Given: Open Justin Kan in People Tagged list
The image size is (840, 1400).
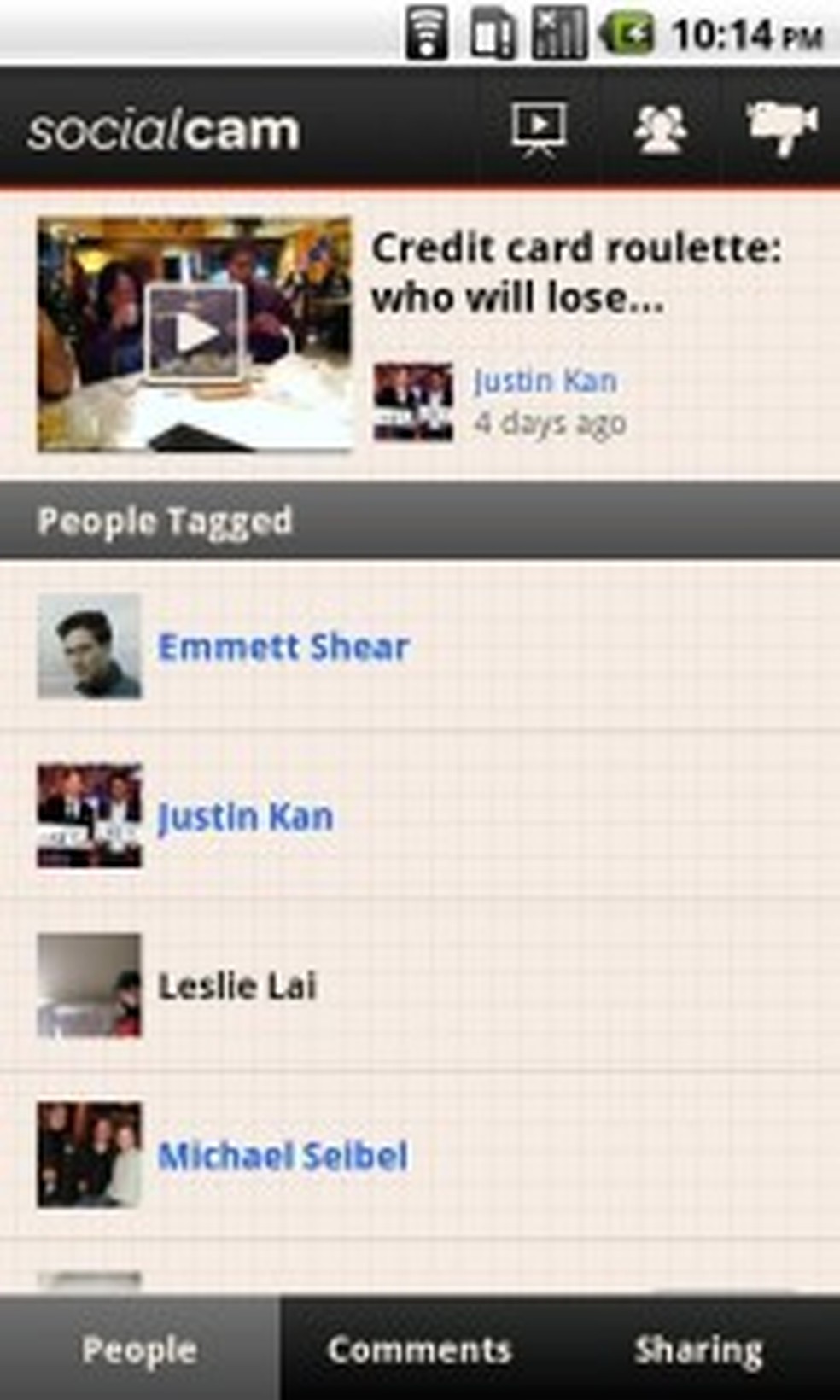Looking at the screenshot, I should tap(245, 816).
